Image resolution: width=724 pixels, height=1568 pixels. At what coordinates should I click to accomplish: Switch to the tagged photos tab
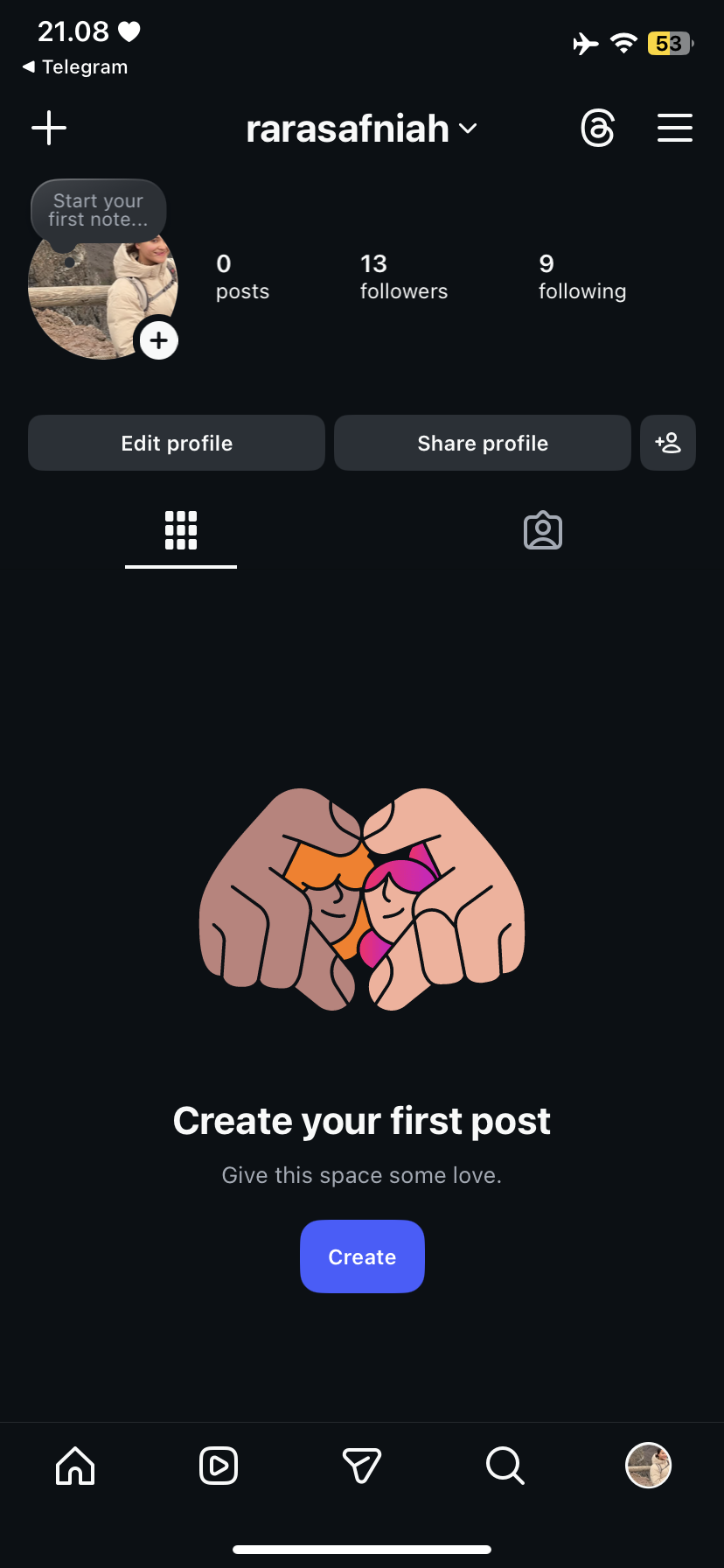click(x=543, y=530)
